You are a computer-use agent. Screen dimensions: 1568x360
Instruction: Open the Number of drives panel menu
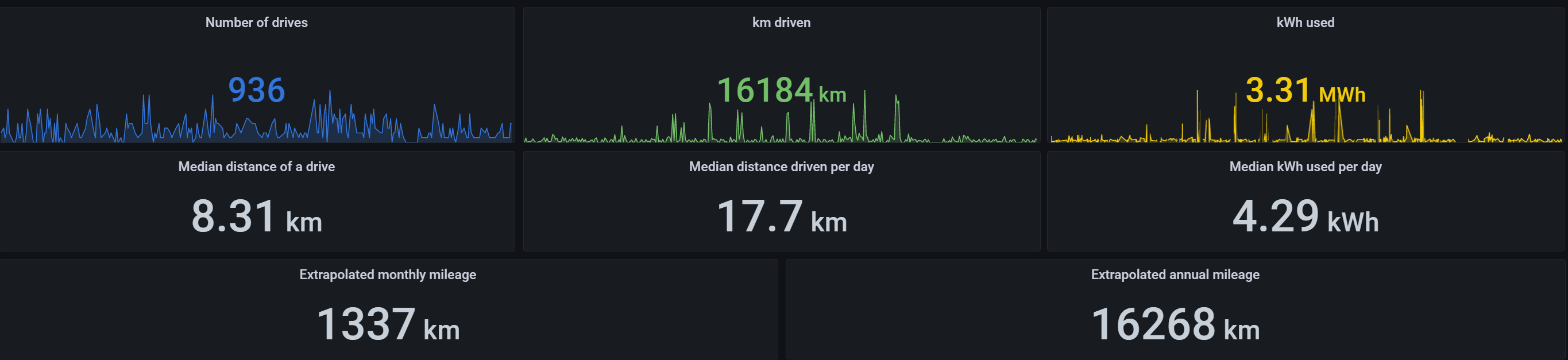click(x=256, y=22)
